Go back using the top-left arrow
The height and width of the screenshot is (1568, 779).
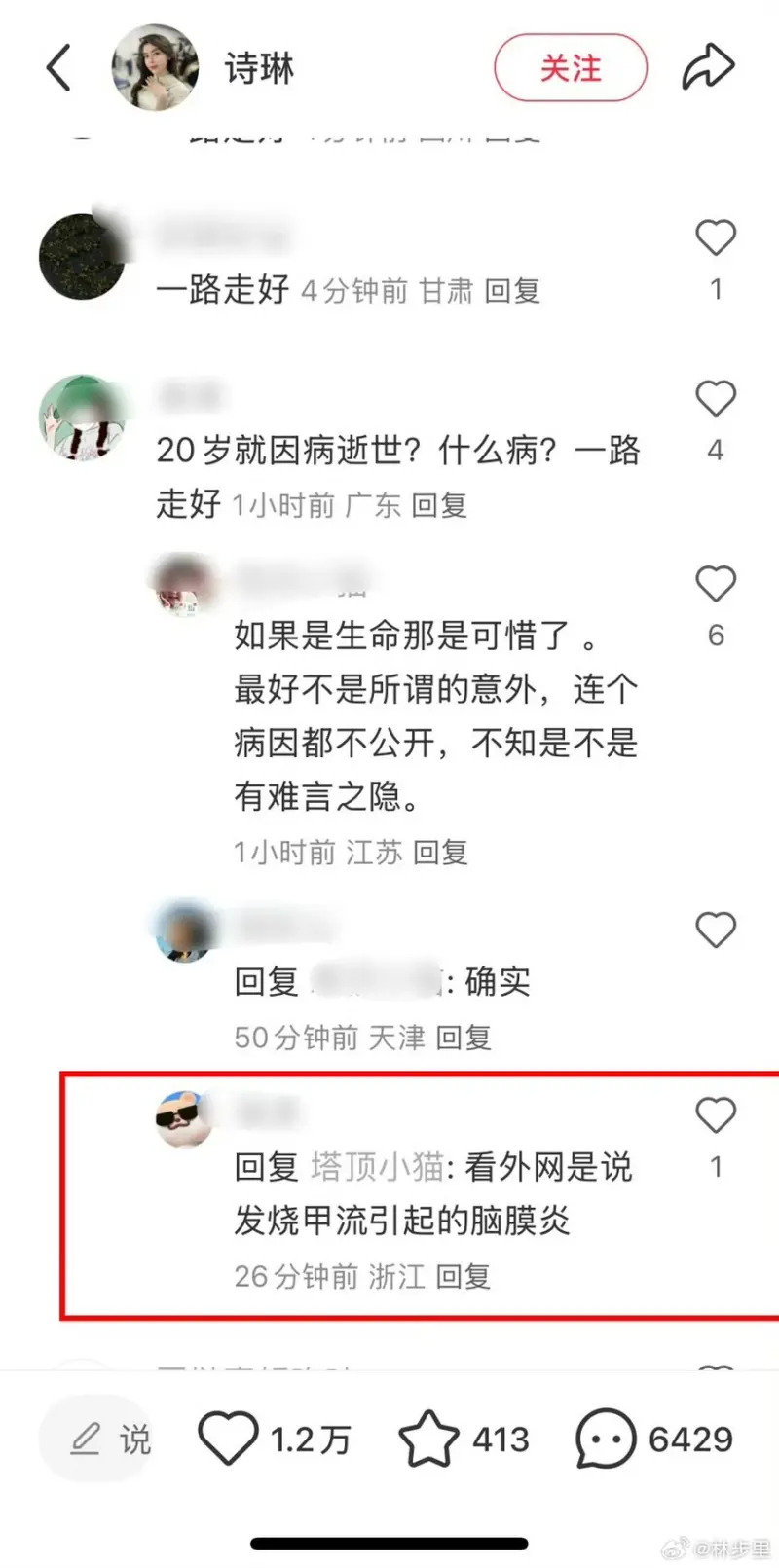click(59, 69)
